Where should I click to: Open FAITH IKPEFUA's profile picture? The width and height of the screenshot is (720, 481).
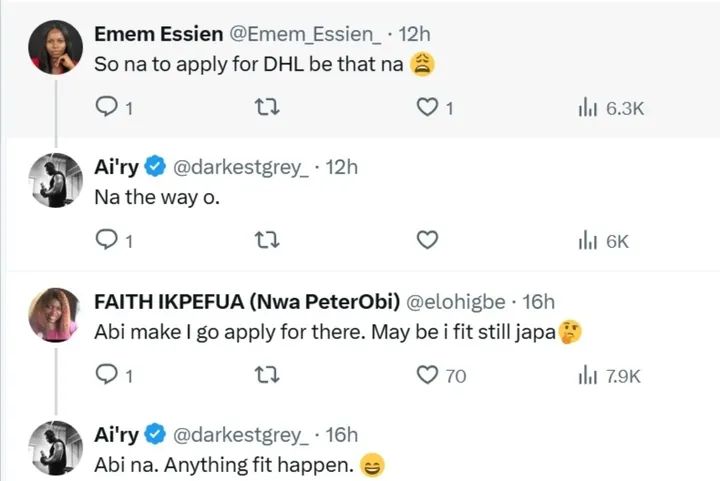tap(55, 314)
